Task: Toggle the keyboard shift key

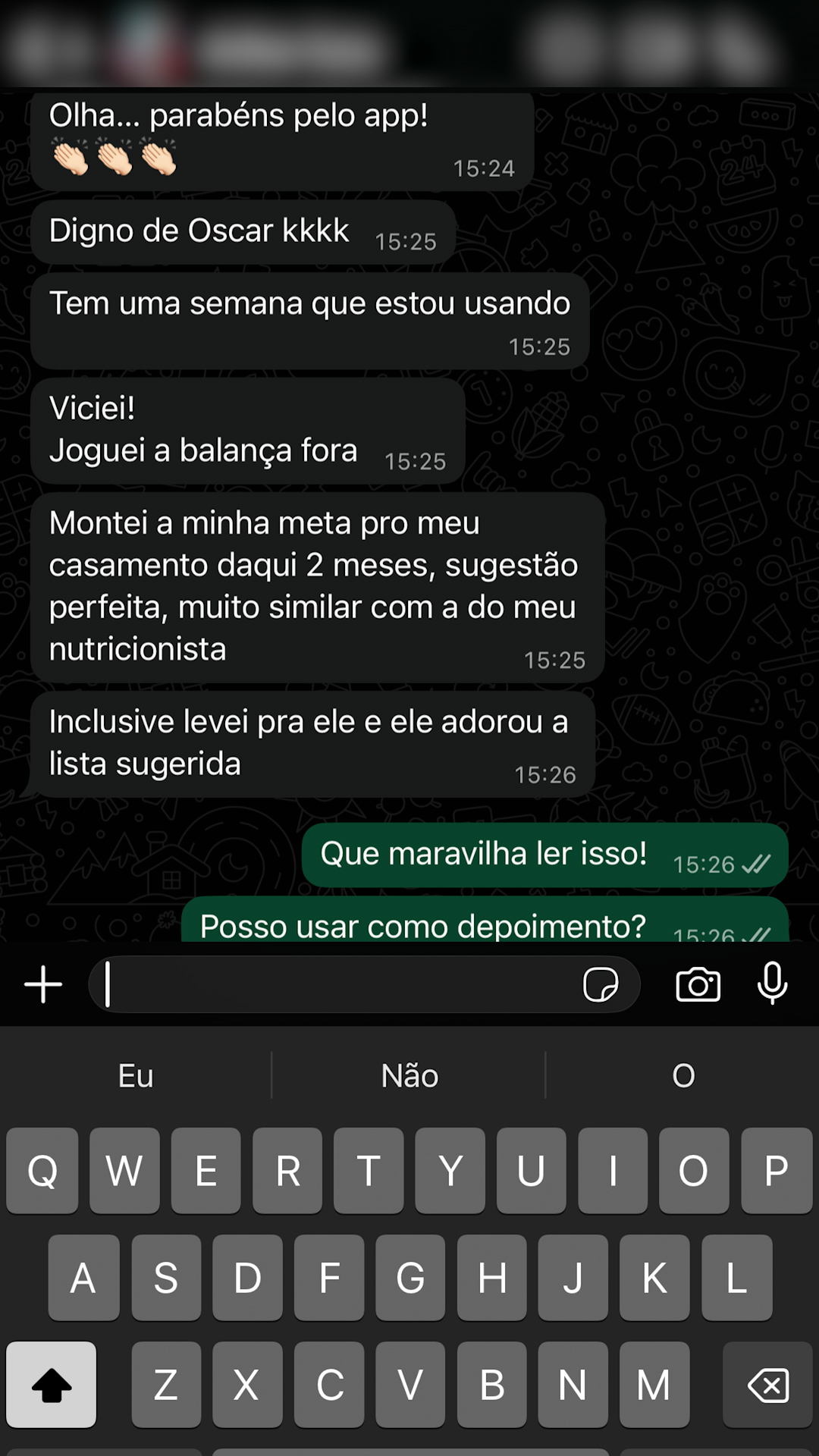Action: click(x=52, y=1385)
